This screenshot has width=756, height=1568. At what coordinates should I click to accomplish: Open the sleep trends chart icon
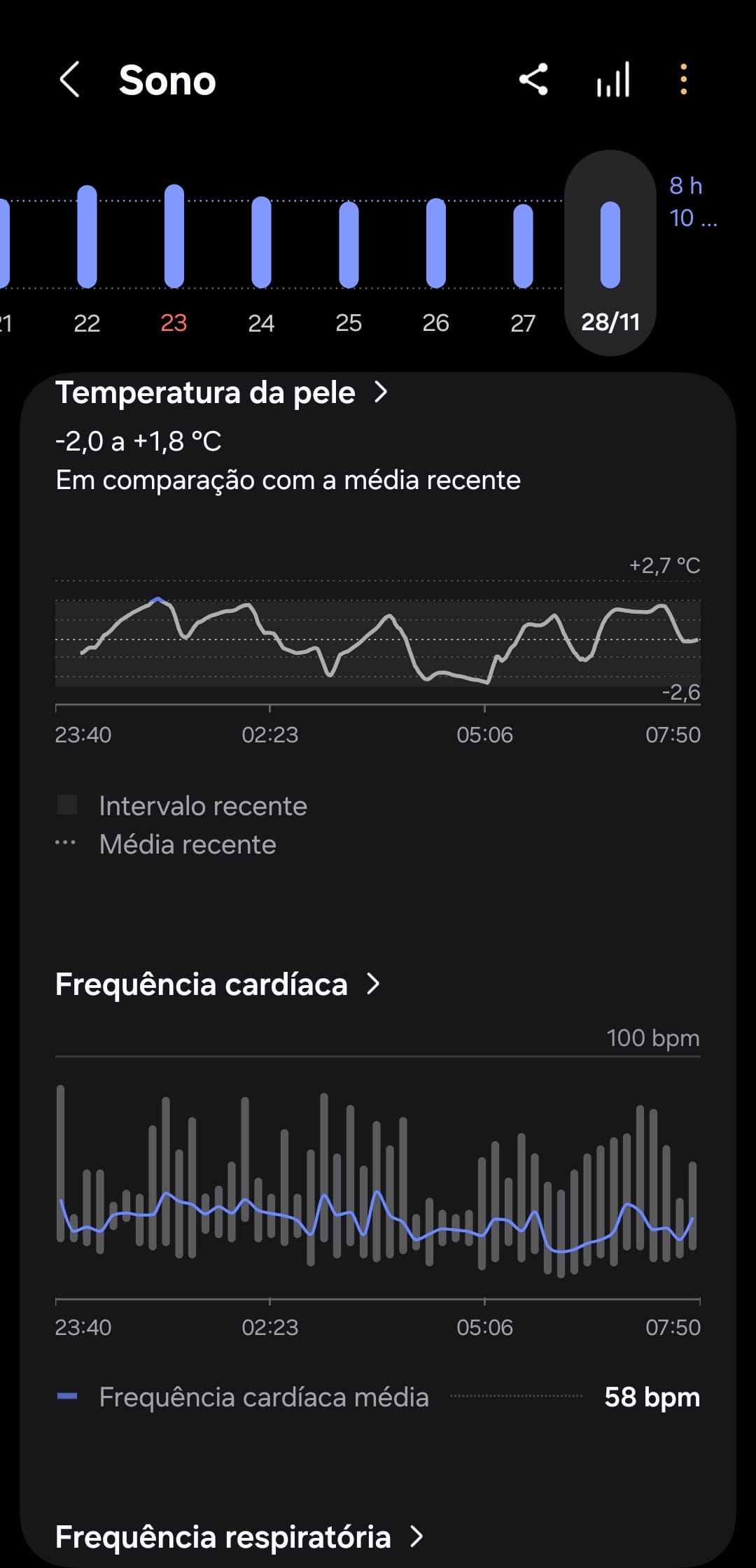pos(613,80)
